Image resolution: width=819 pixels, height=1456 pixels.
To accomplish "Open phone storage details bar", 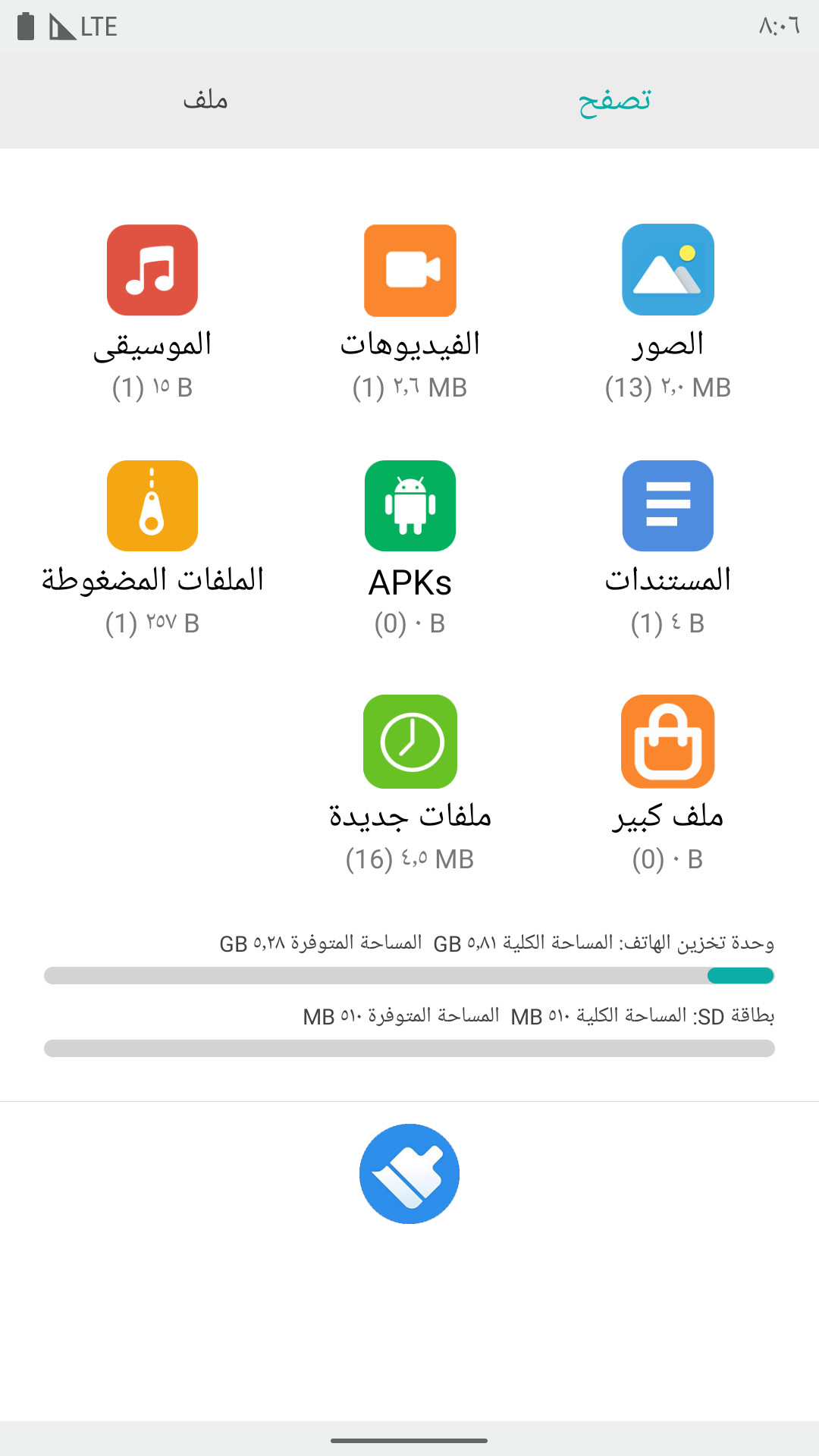I will [409, 976].
